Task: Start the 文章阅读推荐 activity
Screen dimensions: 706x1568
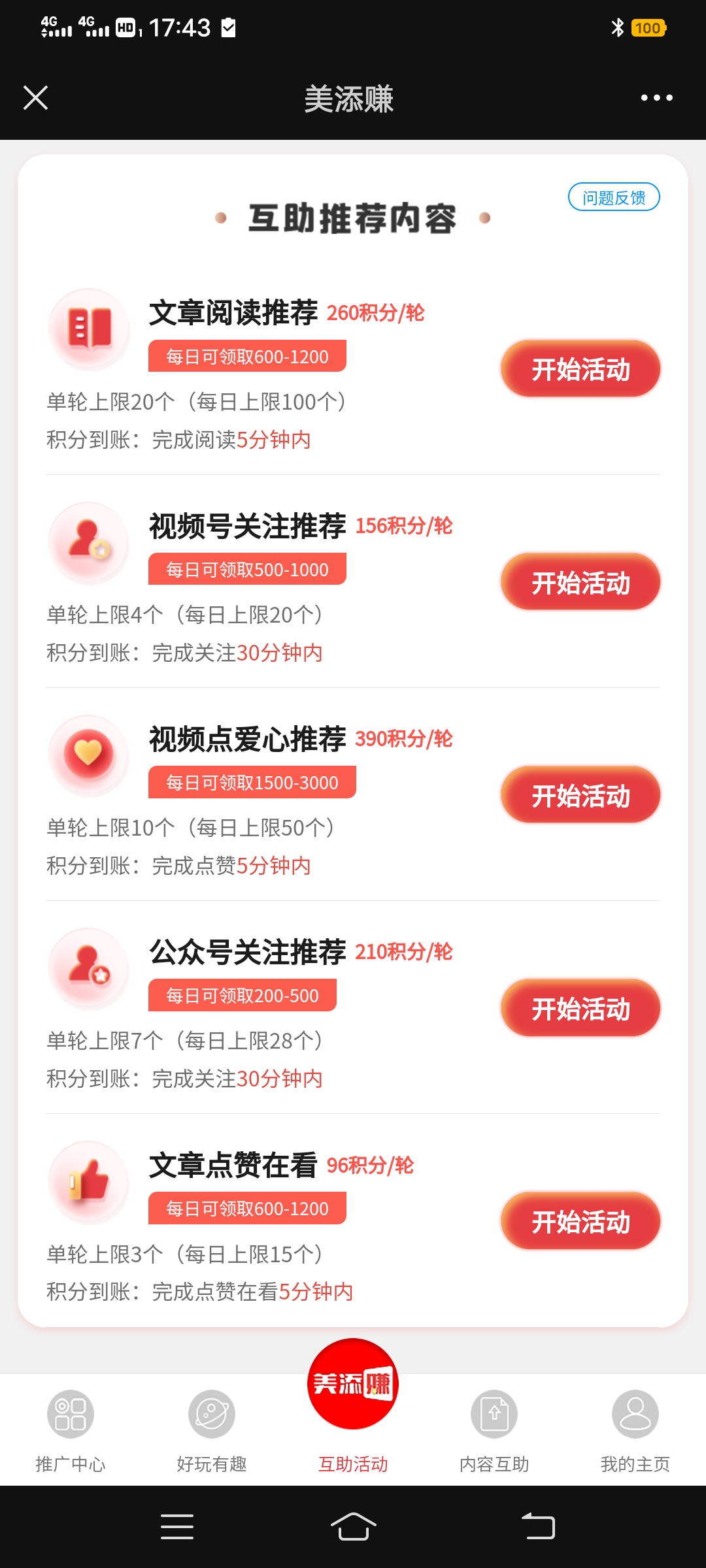Action: pyautogui.click(x=580, y=369)
